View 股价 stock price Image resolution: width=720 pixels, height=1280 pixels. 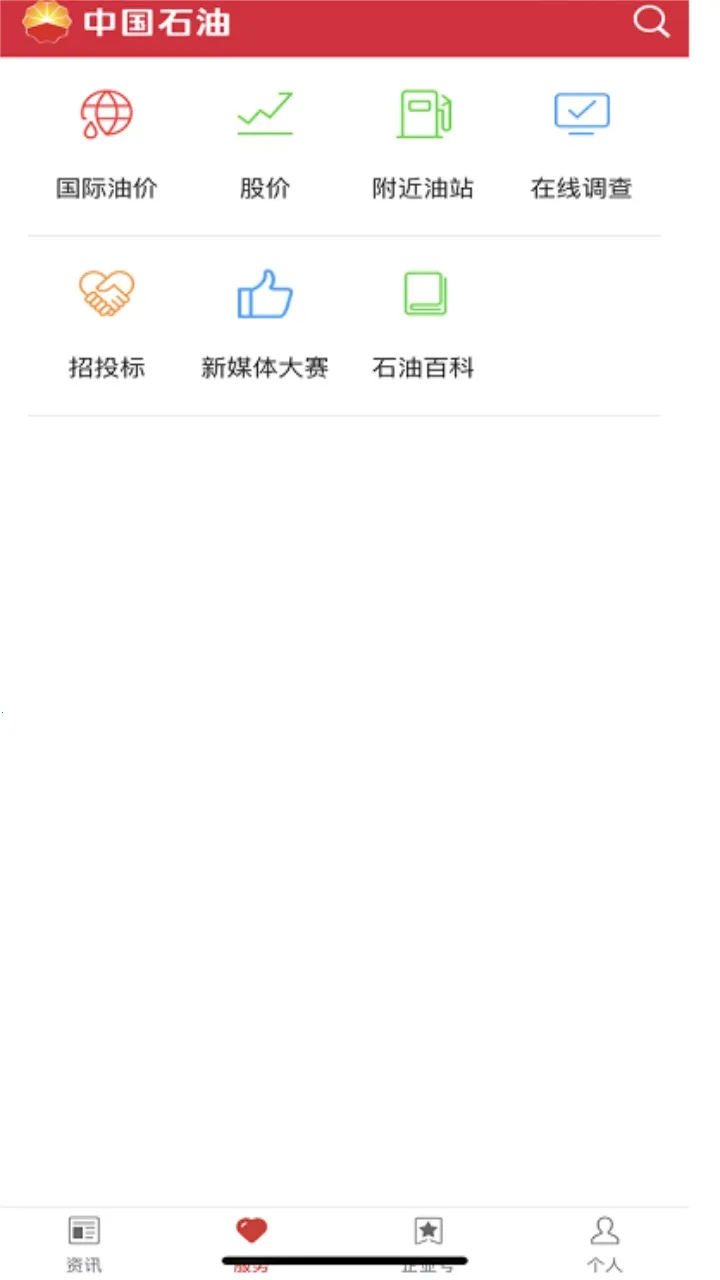[265, 144]
